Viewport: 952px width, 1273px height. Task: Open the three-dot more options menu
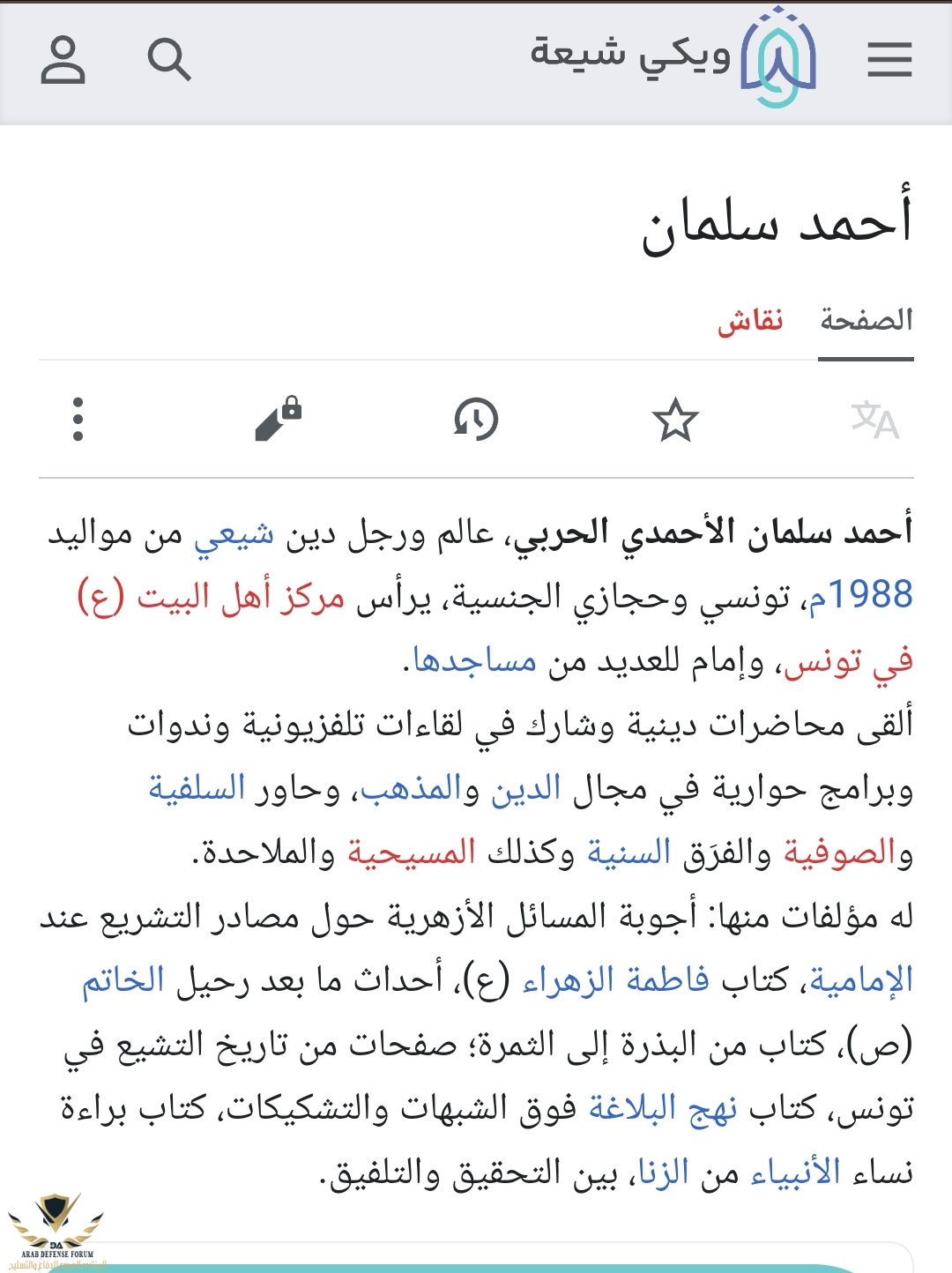pyautogui.click(x=78, y=420)
